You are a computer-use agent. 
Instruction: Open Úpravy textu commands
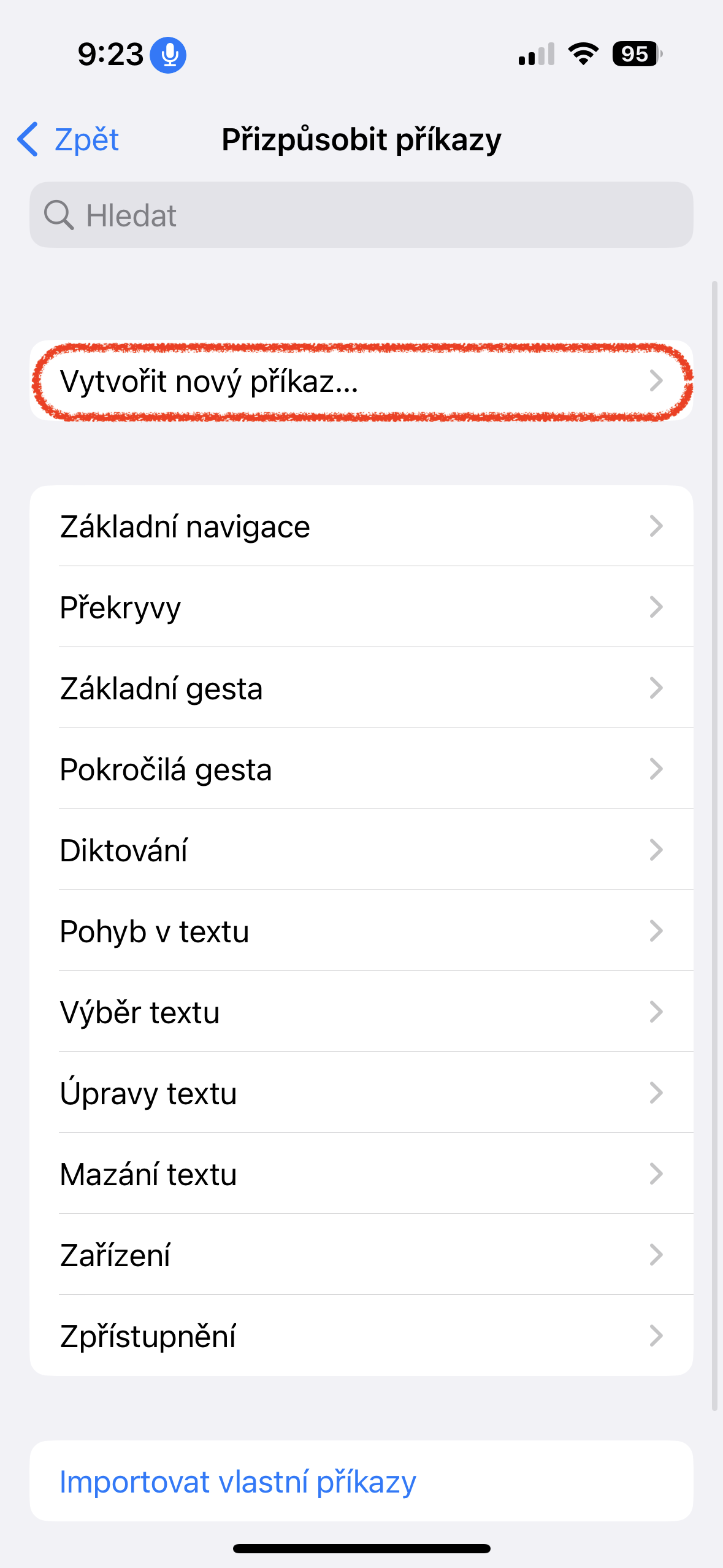tap(361, 1093)
